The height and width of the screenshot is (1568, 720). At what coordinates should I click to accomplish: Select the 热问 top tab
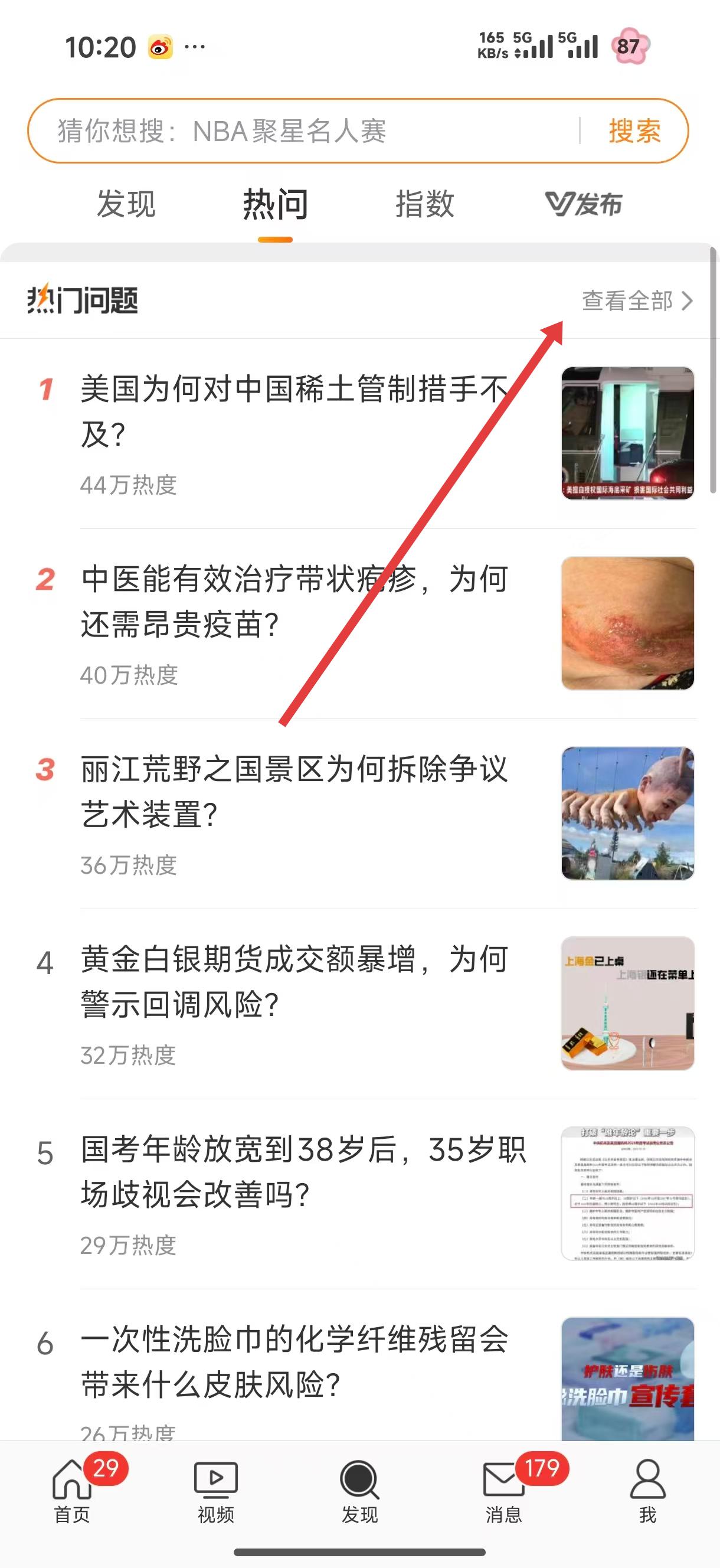click(x=275, y=204)
